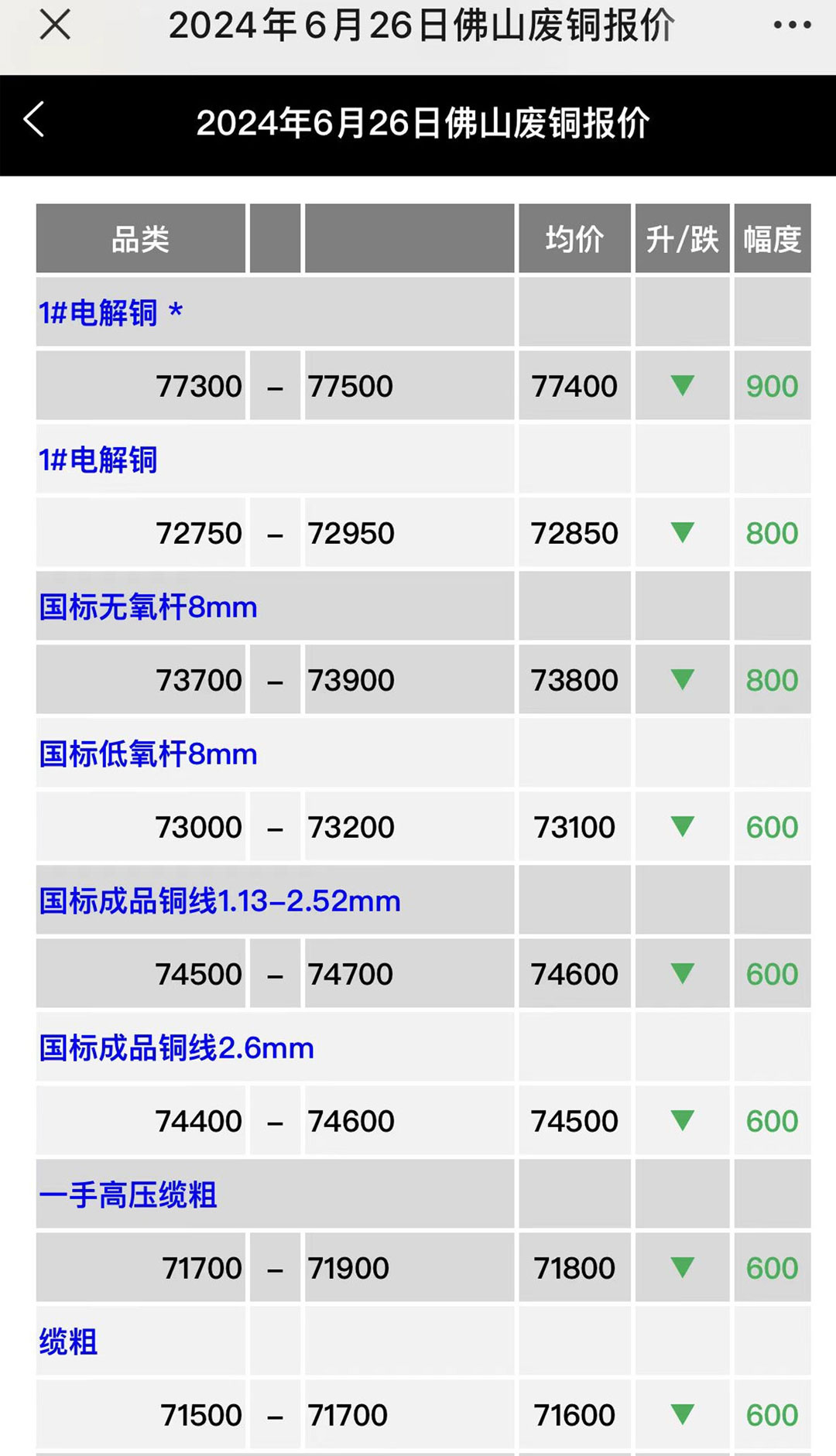836x1456 pixels.
Task: Tap the decline triangle next to 74500
Action: [x=682, y=1120]
